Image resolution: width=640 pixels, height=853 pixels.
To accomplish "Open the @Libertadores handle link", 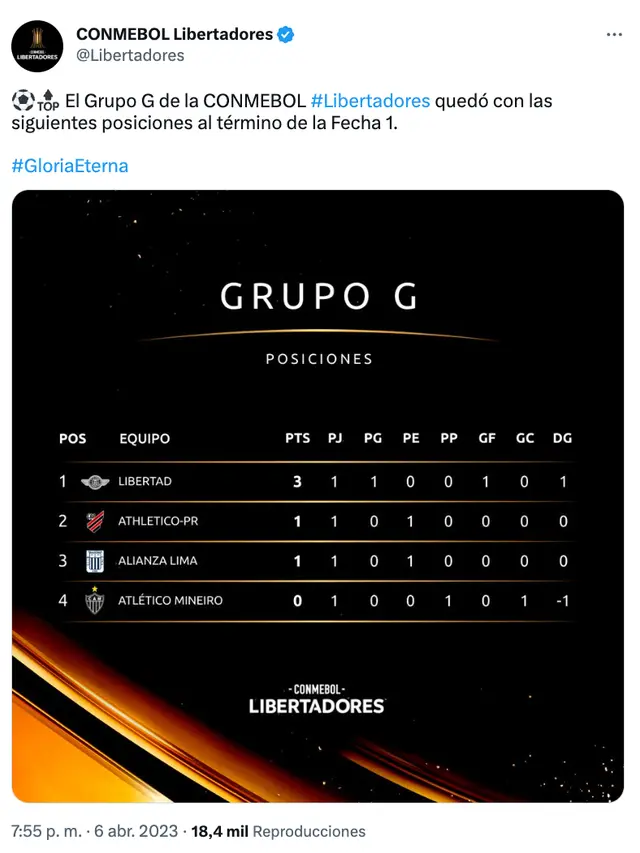I will point(131,56).
